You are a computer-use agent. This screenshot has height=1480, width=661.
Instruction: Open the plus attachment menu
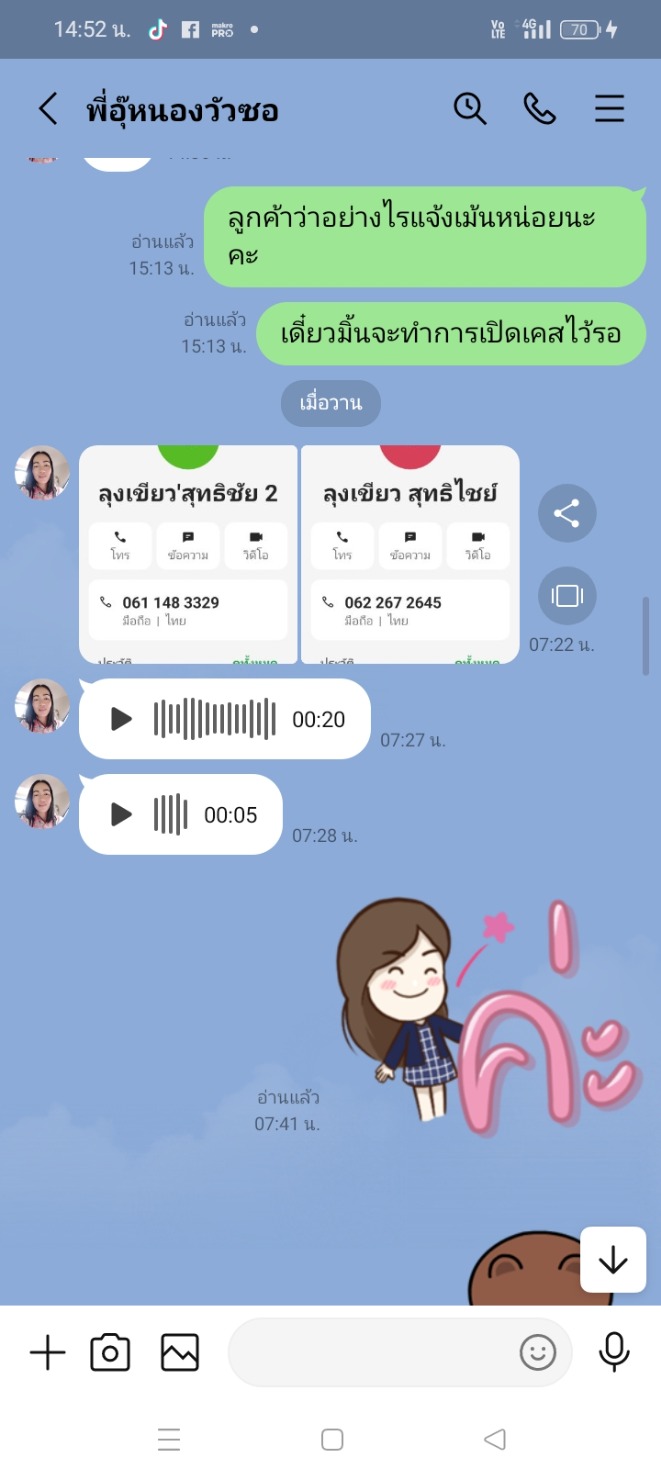click(47, 1353)
